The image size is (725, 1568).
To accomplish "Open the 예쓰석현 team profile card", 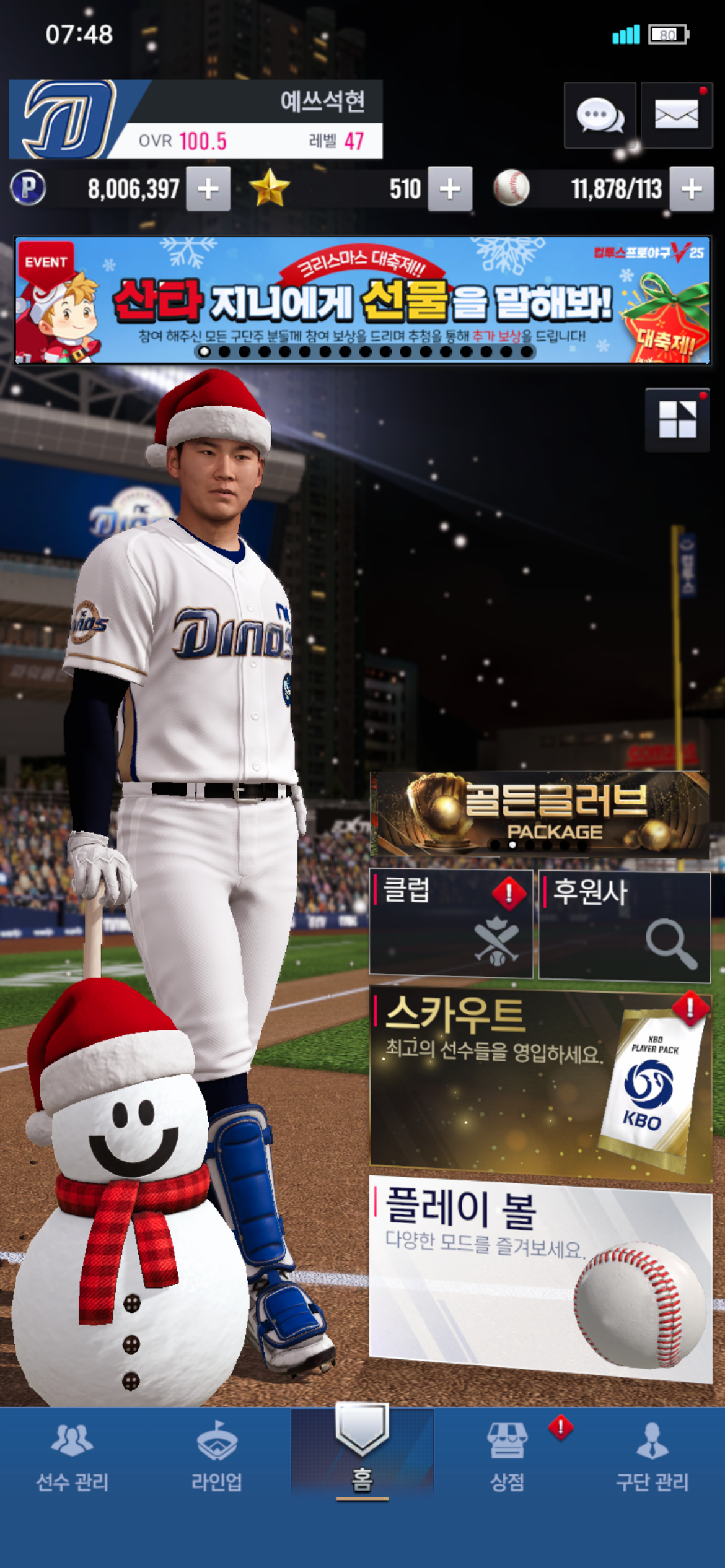I will pos(196,120).
